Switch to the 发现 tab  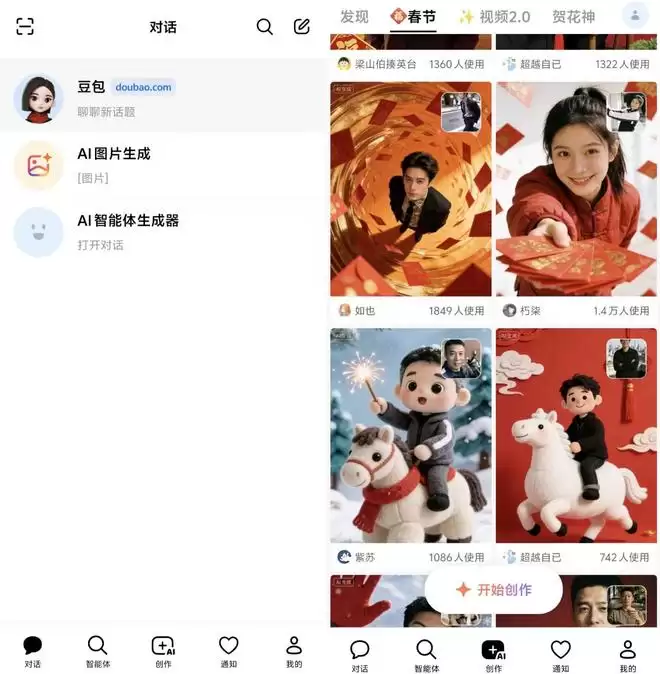pos(354,16)
